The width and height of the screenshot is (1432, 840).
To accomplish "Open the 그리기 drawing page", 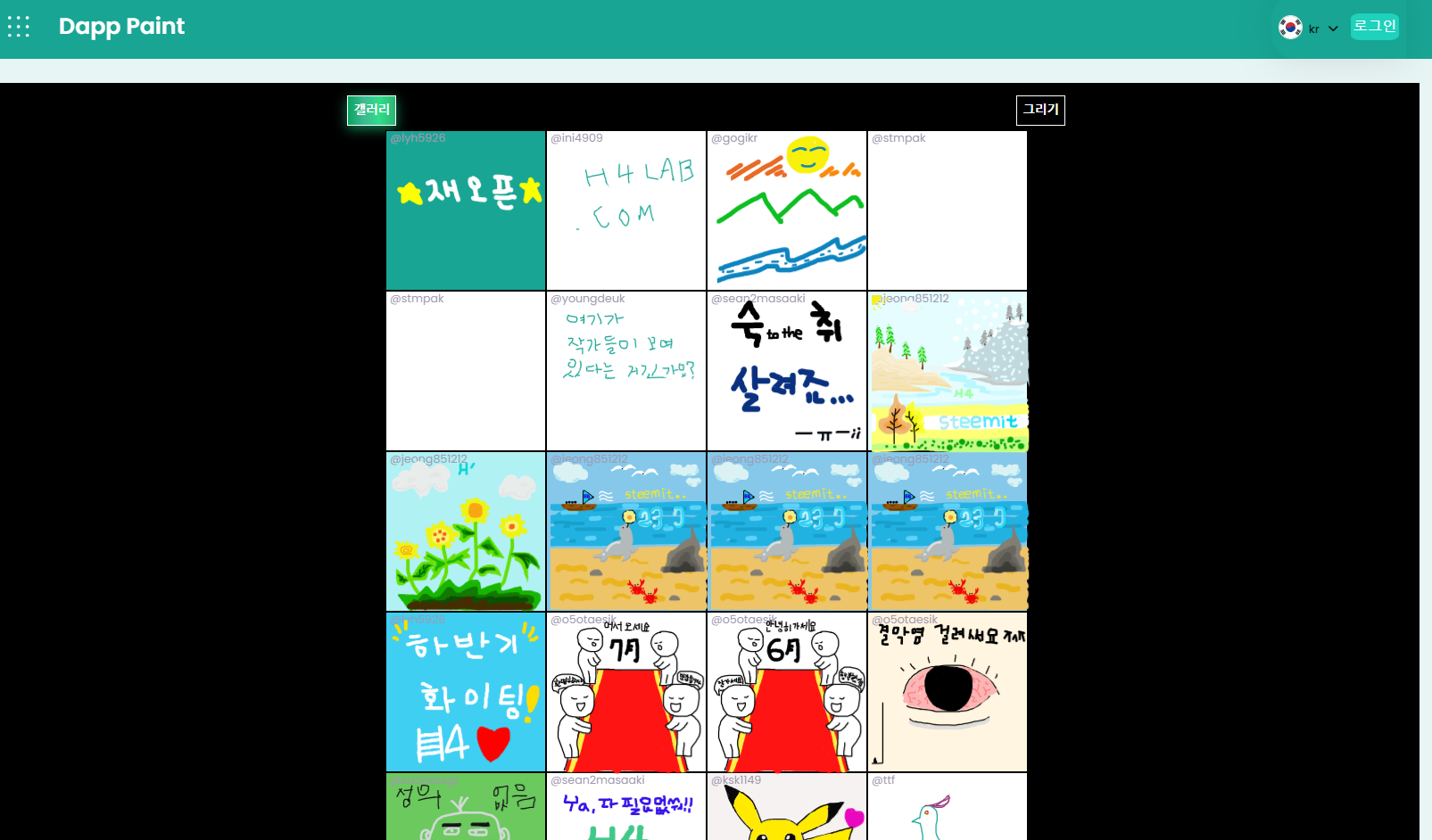I will [1040, 110].
